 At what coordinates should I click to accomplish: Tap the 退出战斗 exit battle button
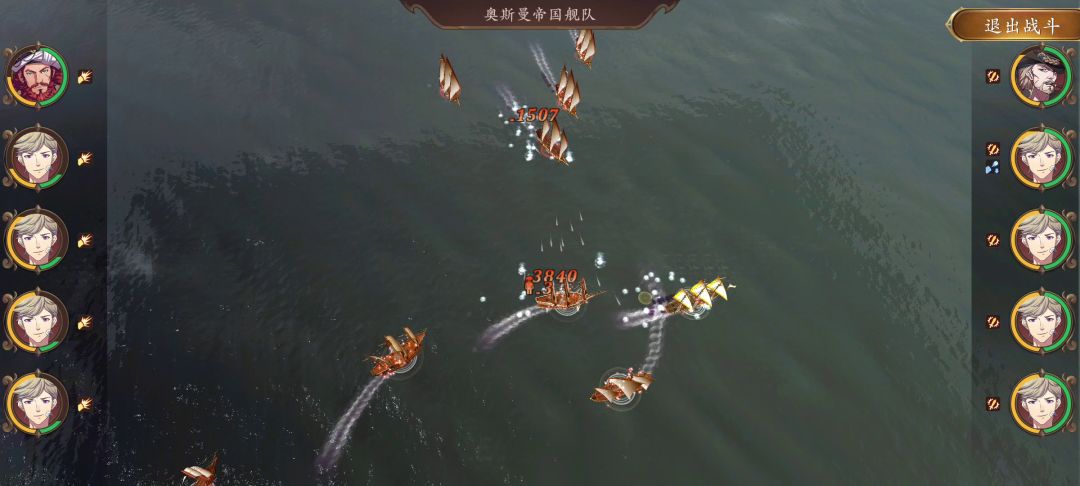coord(1018,25)
